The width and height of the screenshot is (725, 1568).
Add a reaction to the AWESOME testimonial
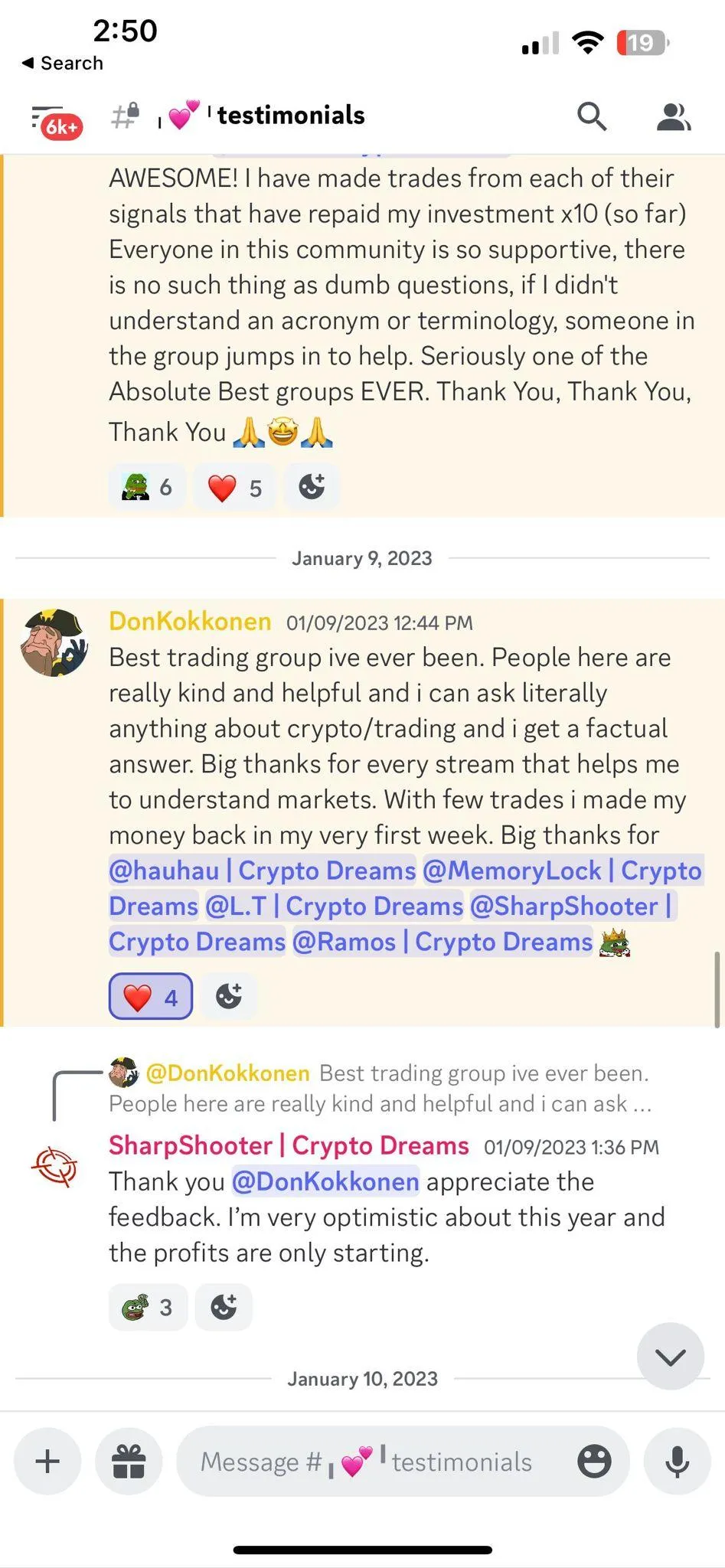click(312, 487)
